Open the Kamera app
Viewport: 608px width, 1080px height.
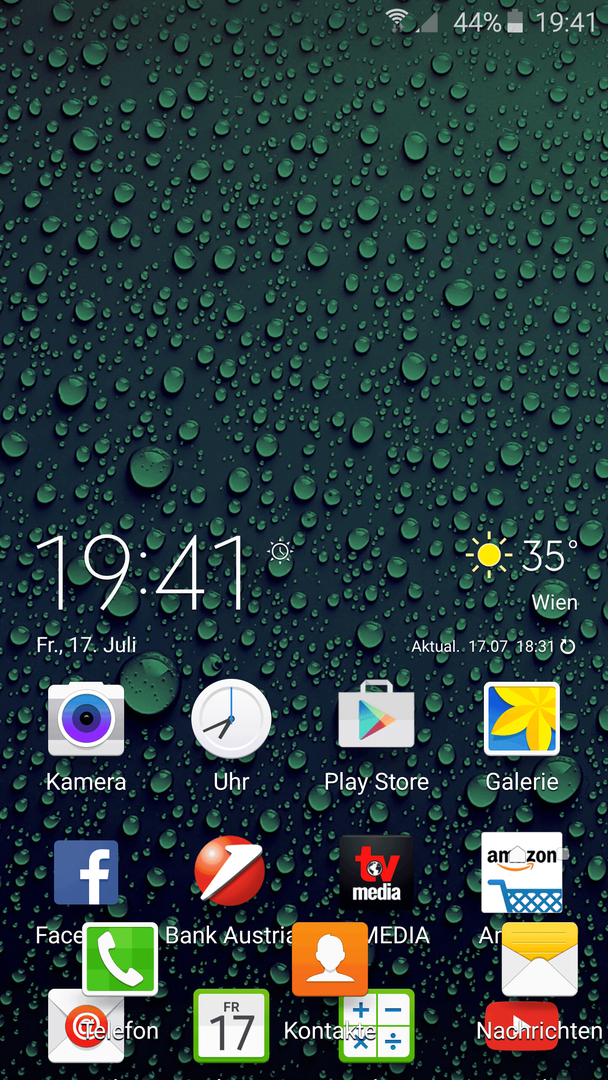point(86,720)
